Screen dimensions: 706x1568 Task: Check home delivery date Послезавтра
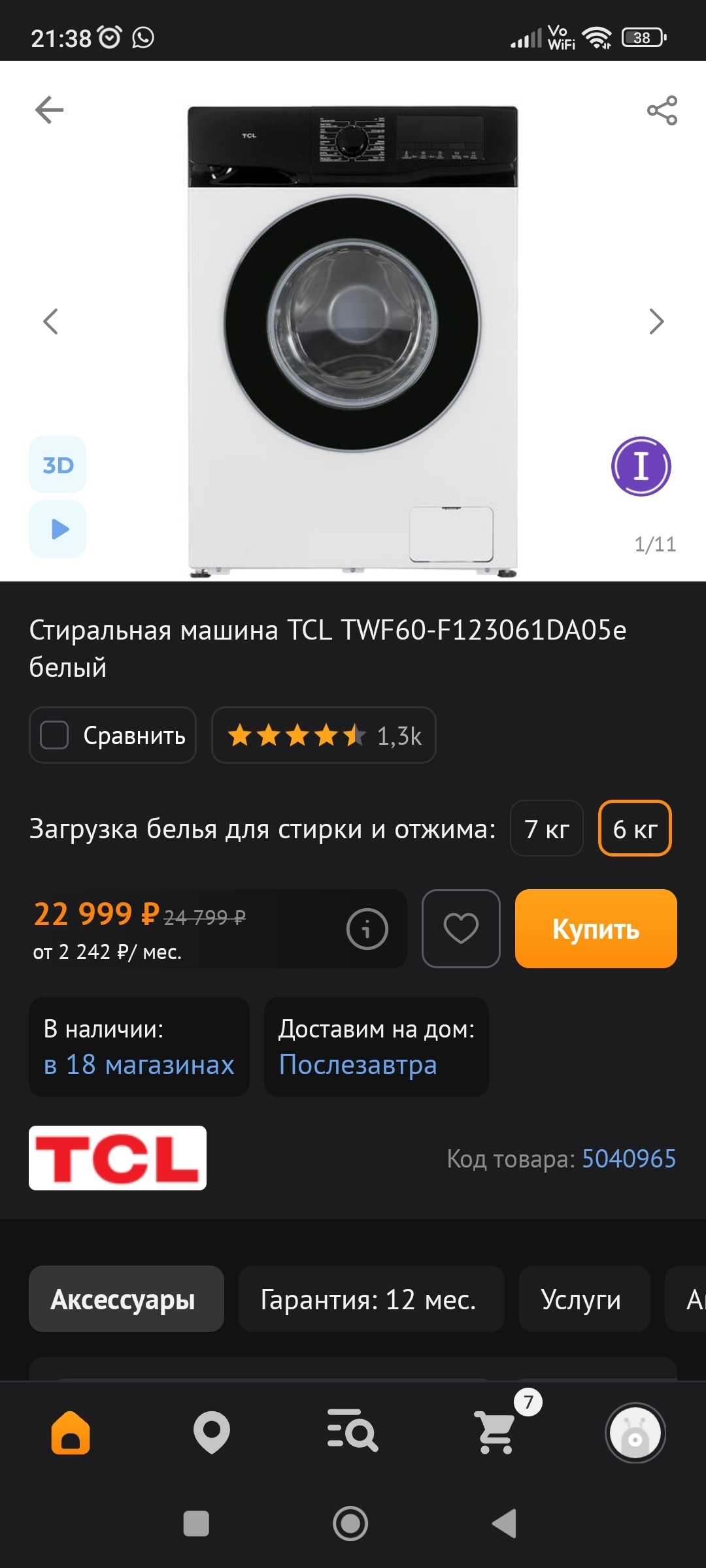[376, 1047]
